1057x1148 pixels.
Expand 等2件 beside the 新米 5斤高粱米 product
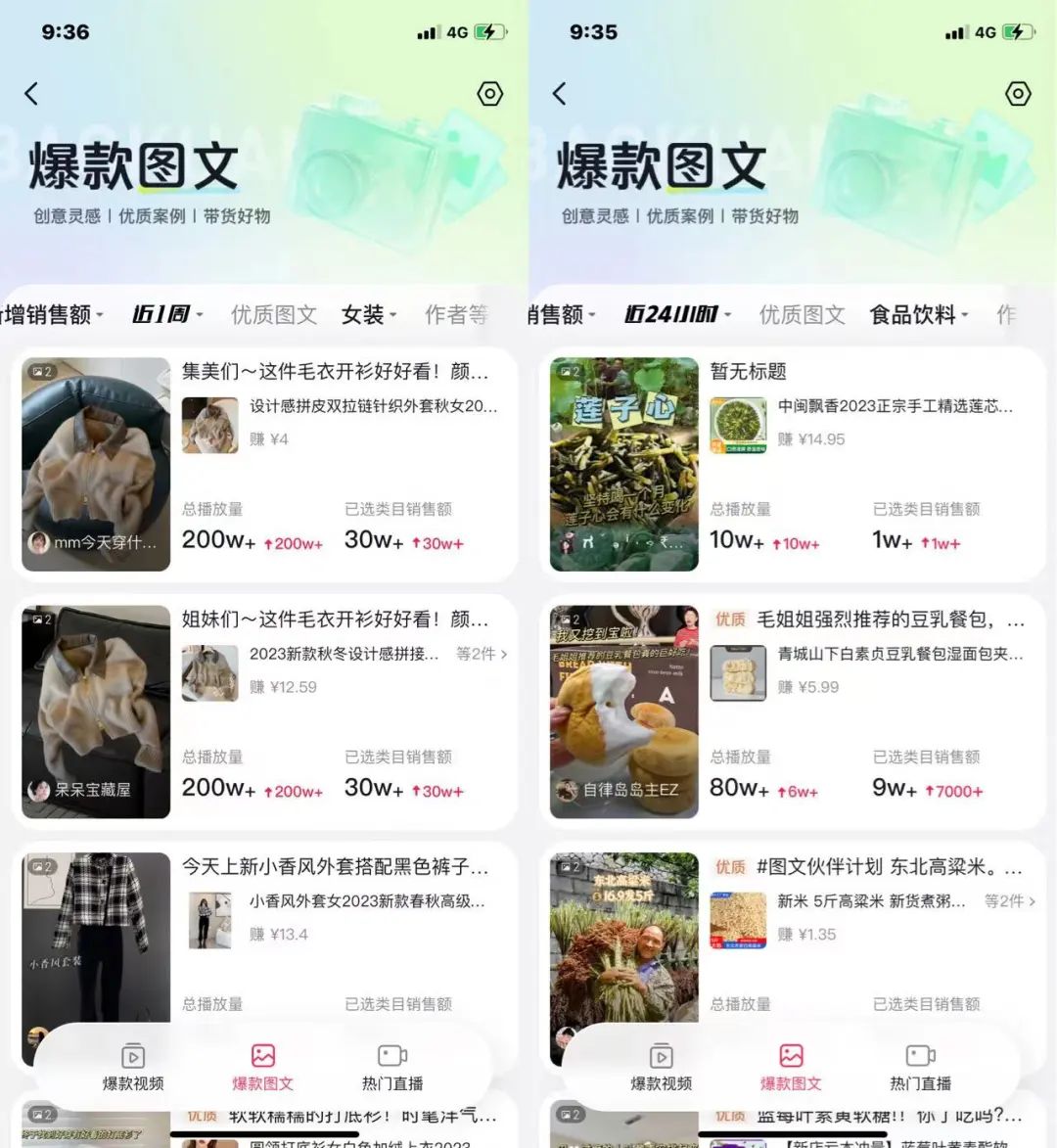pos(1009,901)
